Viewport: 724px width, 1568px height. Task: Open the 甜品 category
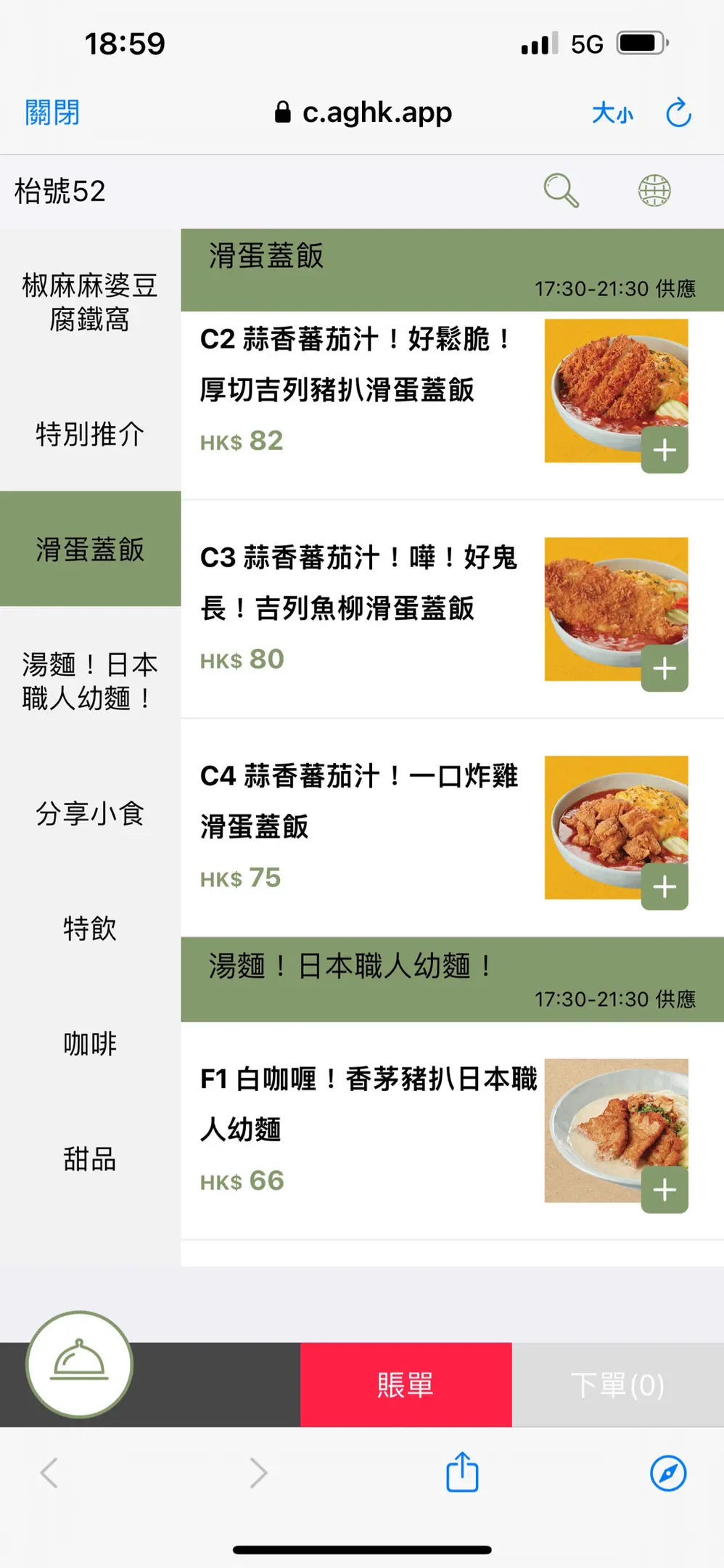tap(90, 1159)
